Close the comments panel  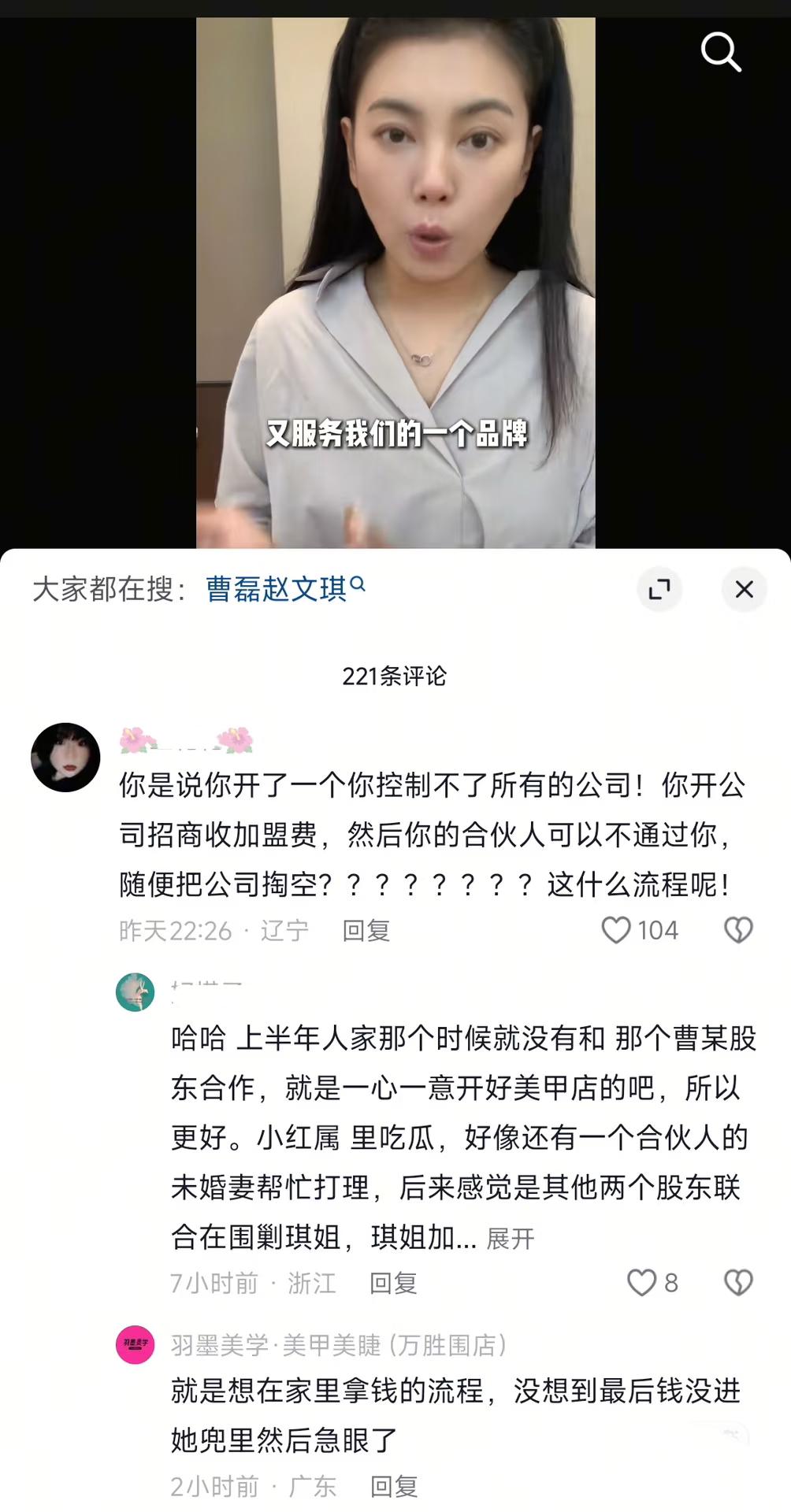744,589
